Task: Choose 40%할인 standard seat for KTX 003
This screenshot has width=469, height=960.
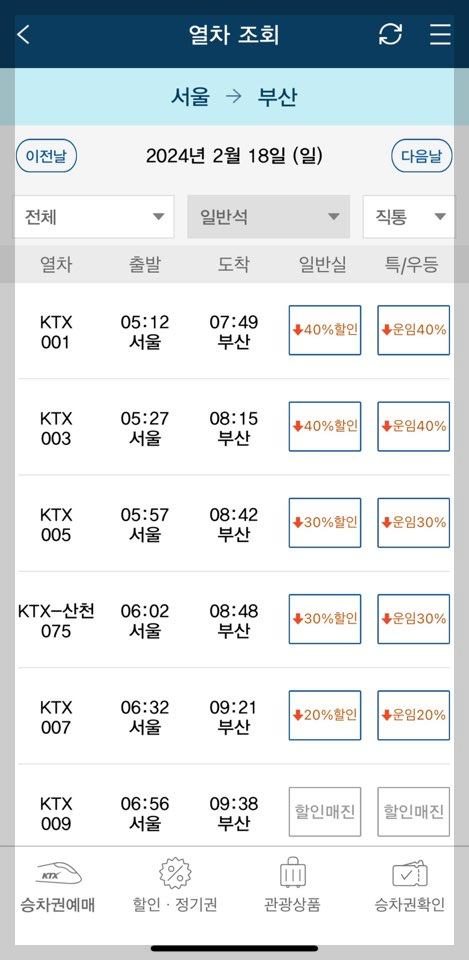Action: (325, 426)
